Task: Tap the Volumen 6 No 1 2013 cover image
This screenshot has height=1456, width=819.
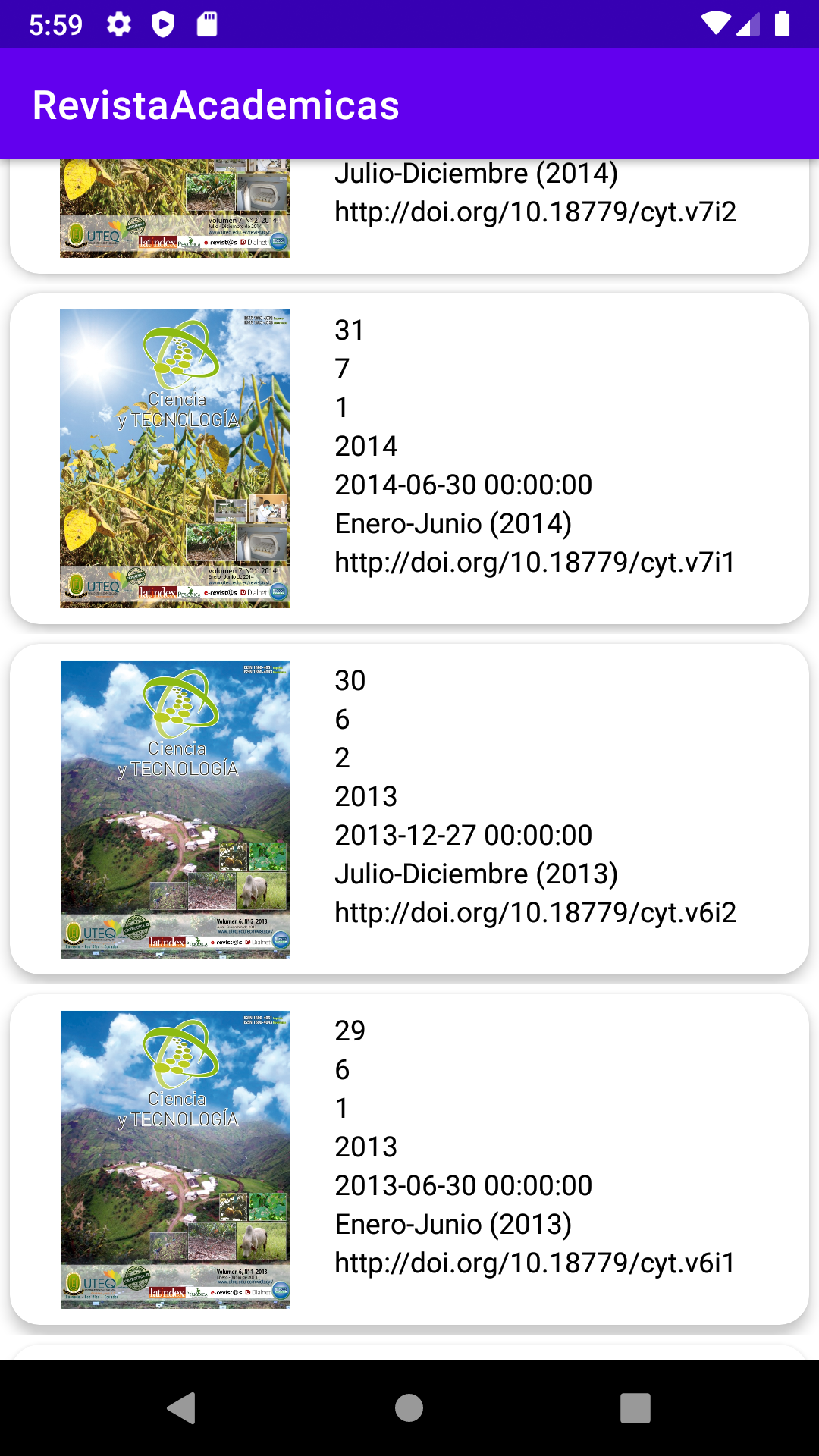Action: point(174,1159)
